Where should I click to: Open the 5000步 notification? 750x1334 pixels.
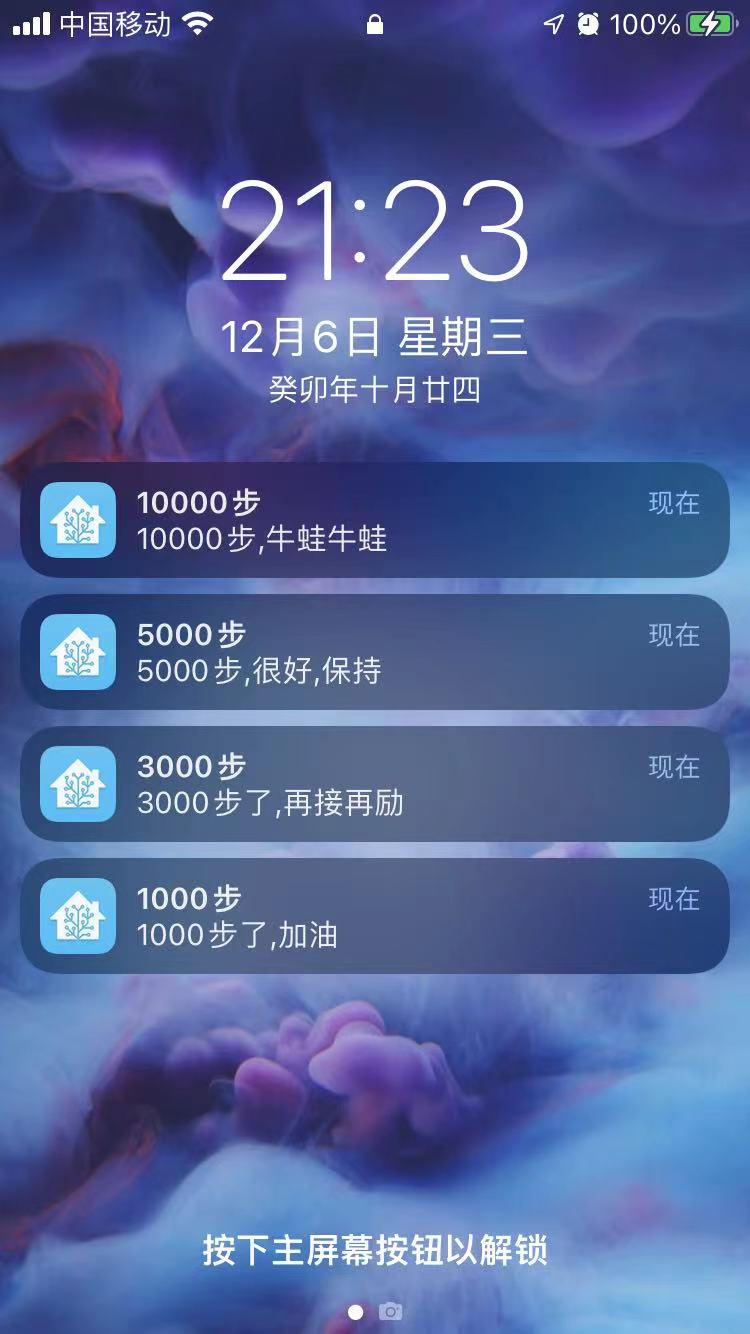tap(375, 652)
